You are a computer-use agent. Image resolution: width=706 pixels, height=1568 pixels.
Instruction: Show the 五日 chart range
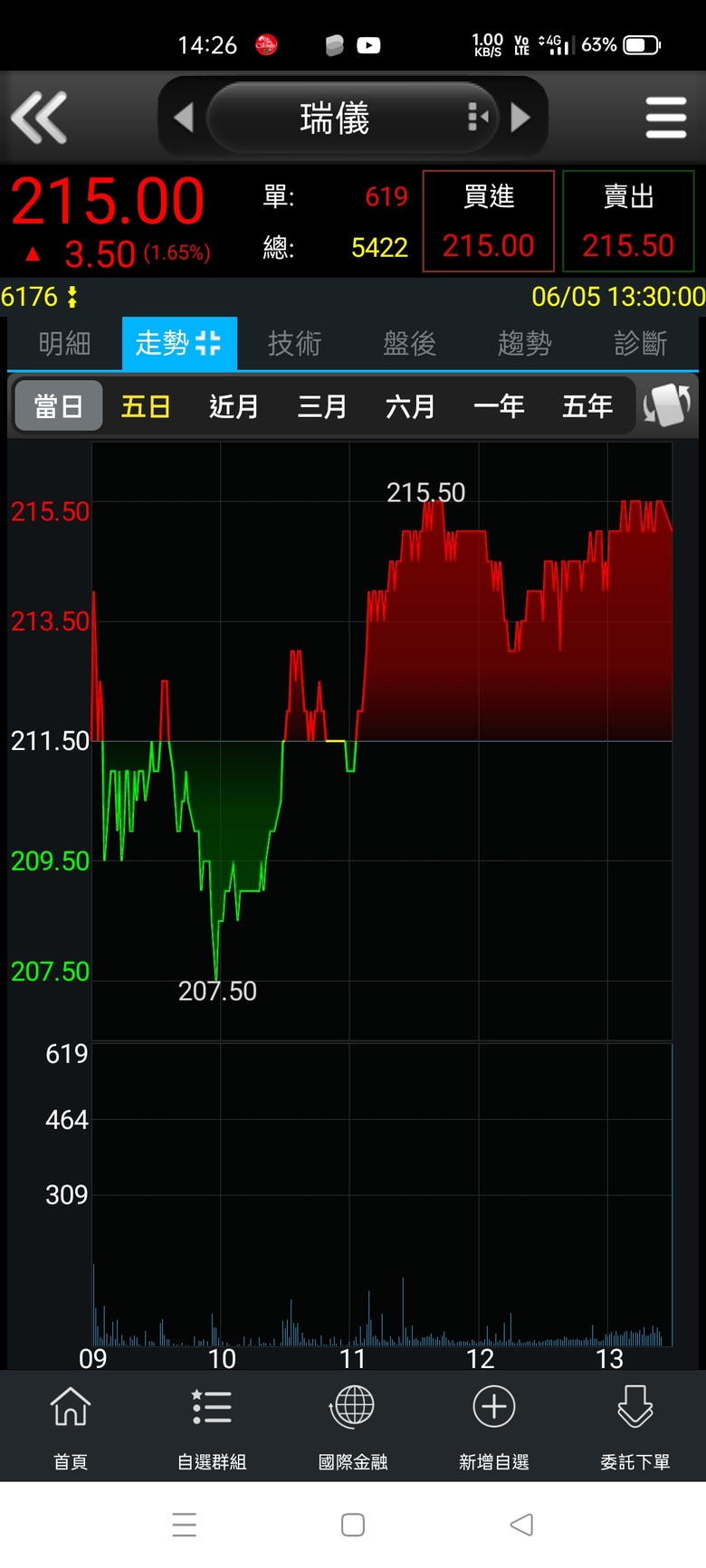[146, 406]
